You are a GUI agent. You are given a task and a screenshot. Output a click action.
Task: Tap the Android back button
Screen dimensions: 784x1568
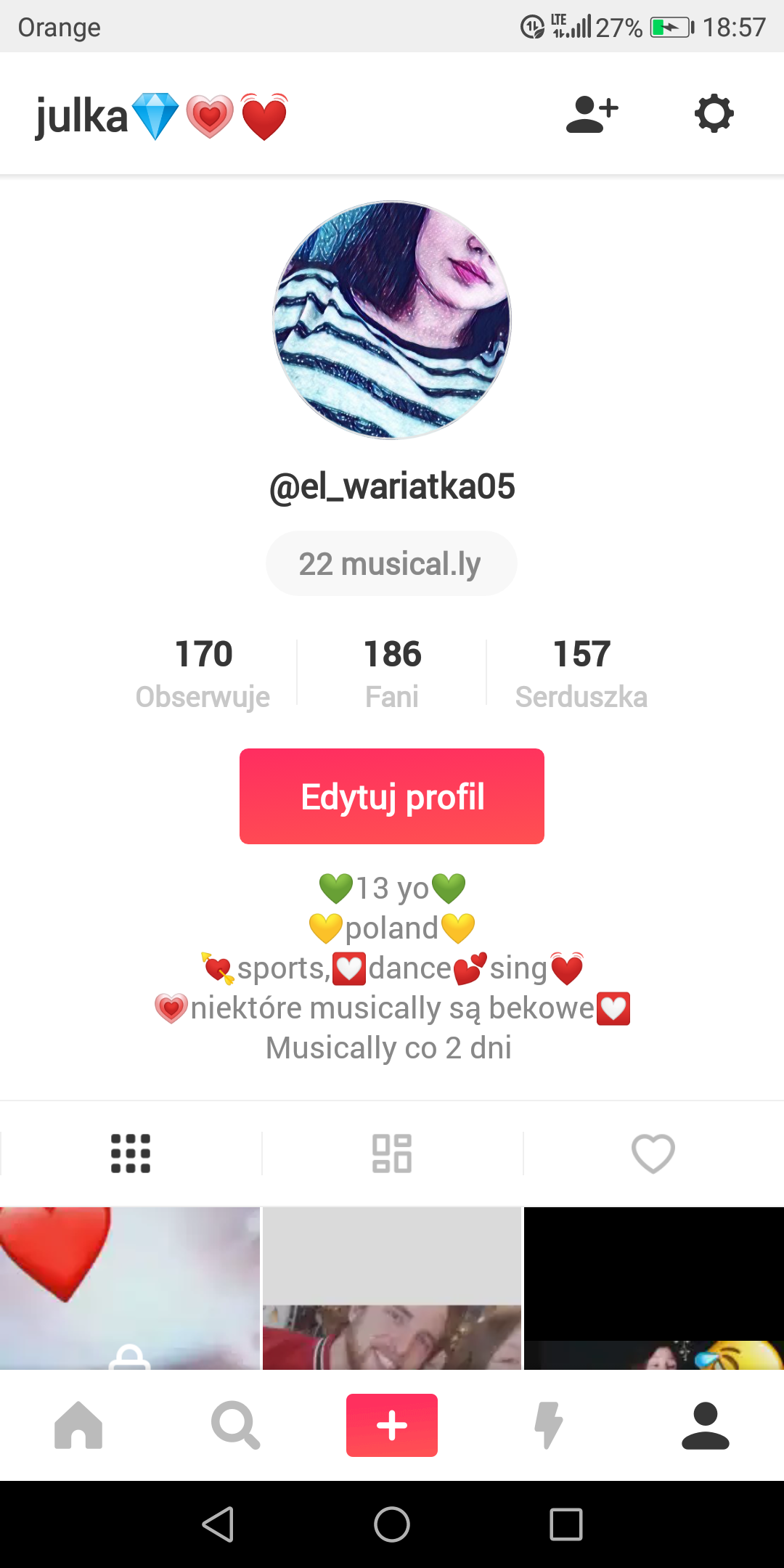pyautogui.click(x=218, y=1524)
